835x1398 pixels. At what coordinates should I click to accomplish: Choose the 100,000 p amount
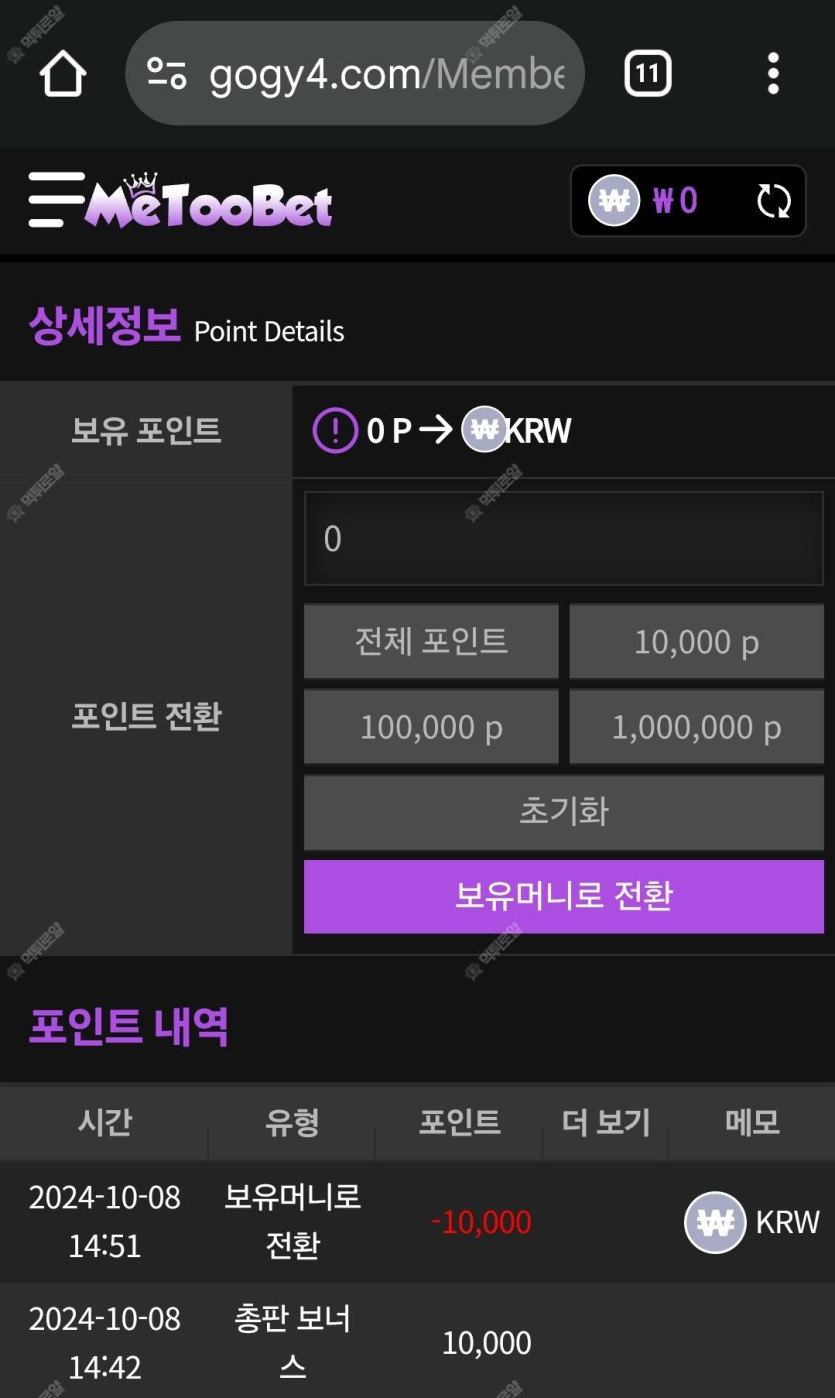[431, 727]
